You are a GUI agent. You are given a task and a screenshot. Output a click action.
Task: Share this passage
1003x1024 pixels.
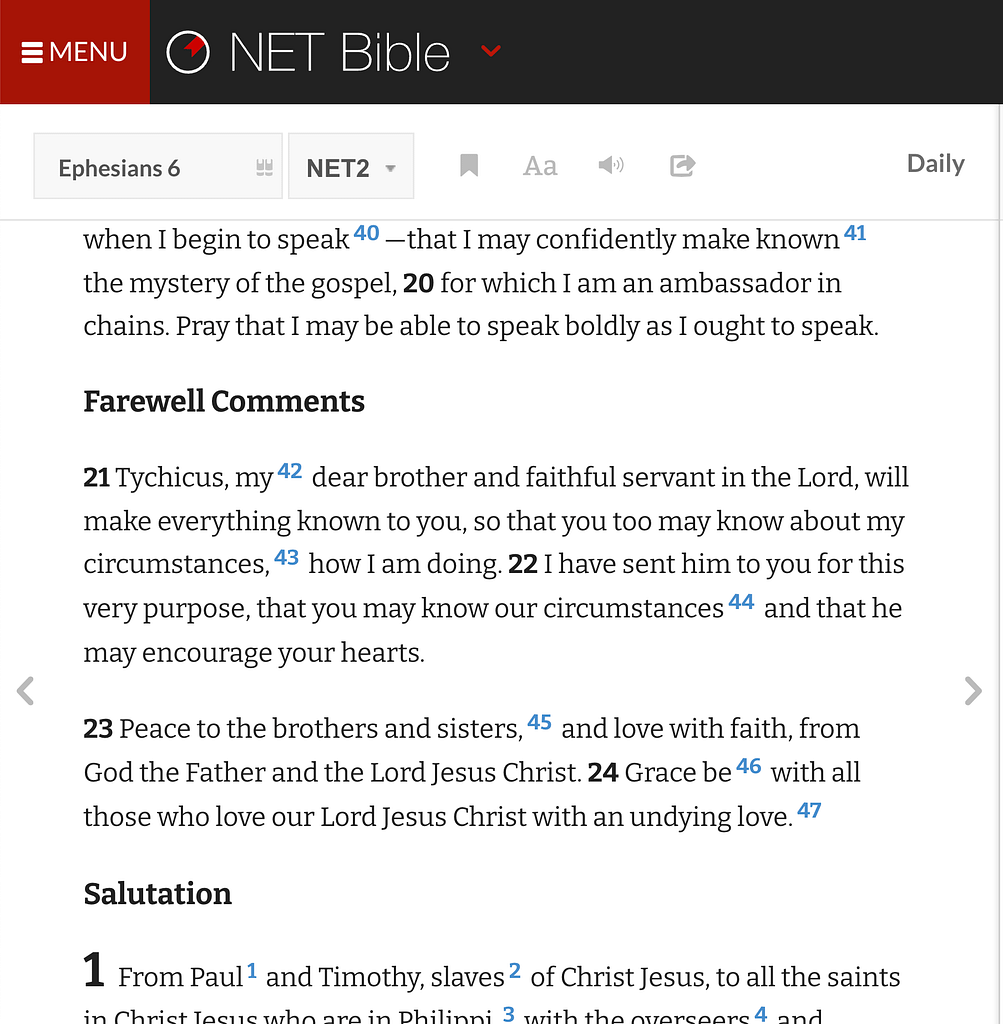pyautogui.click(x=682, y=165)
